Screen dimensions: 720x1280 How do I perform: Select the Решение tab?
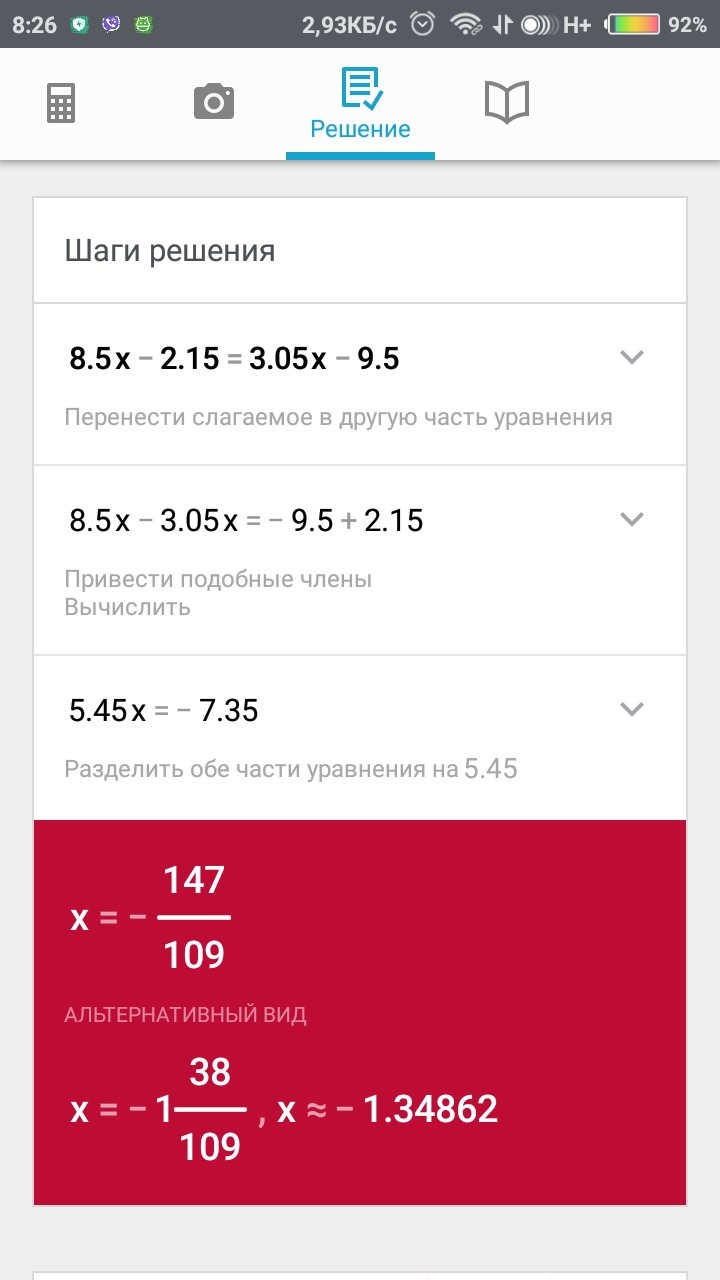[360, 104]
